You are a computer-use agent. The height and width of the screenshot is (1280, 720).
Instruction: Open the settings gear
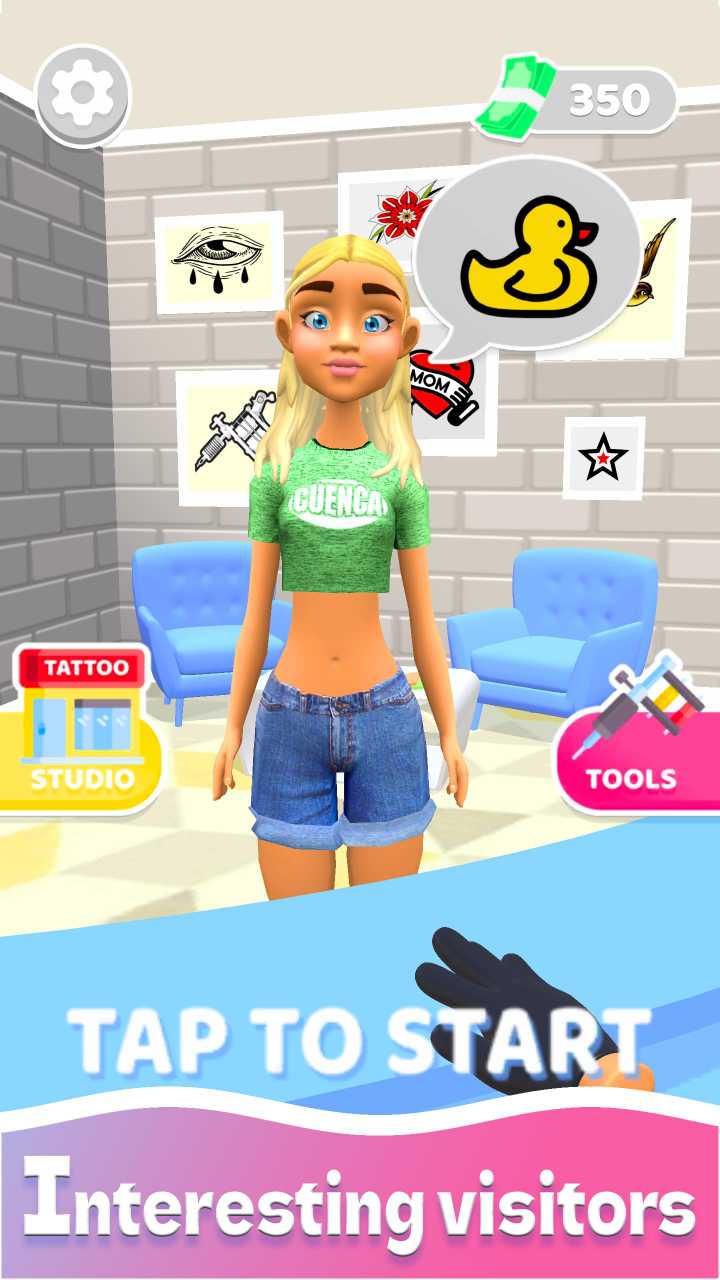(x=82, y=94)
